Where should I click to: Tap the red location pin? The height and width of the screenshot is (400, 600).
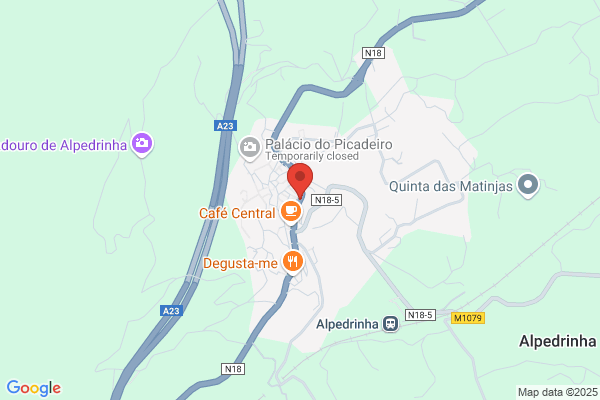point(300,180)
